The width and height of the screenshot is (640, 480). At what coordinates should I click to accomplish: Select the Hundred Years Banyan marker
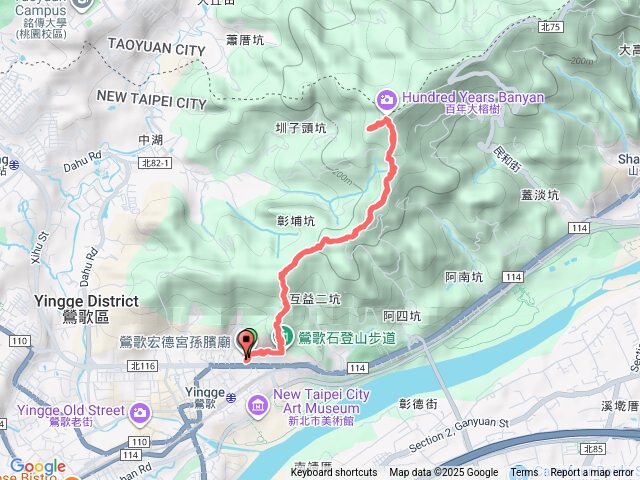387,98
